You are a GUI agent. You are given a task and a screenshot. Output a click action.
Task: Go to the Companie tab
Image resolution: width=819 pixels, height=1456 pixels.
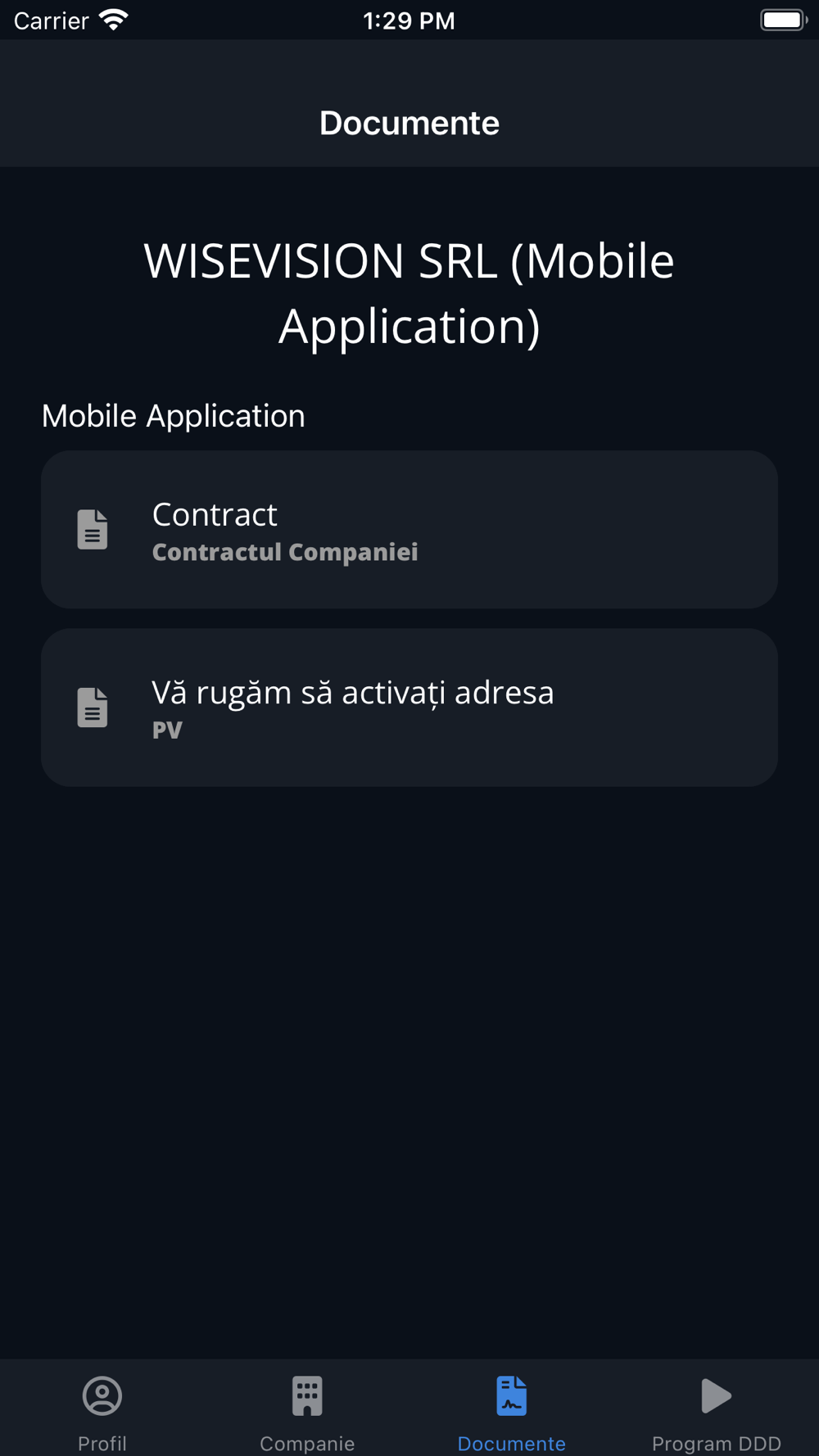pos(307,1410)
